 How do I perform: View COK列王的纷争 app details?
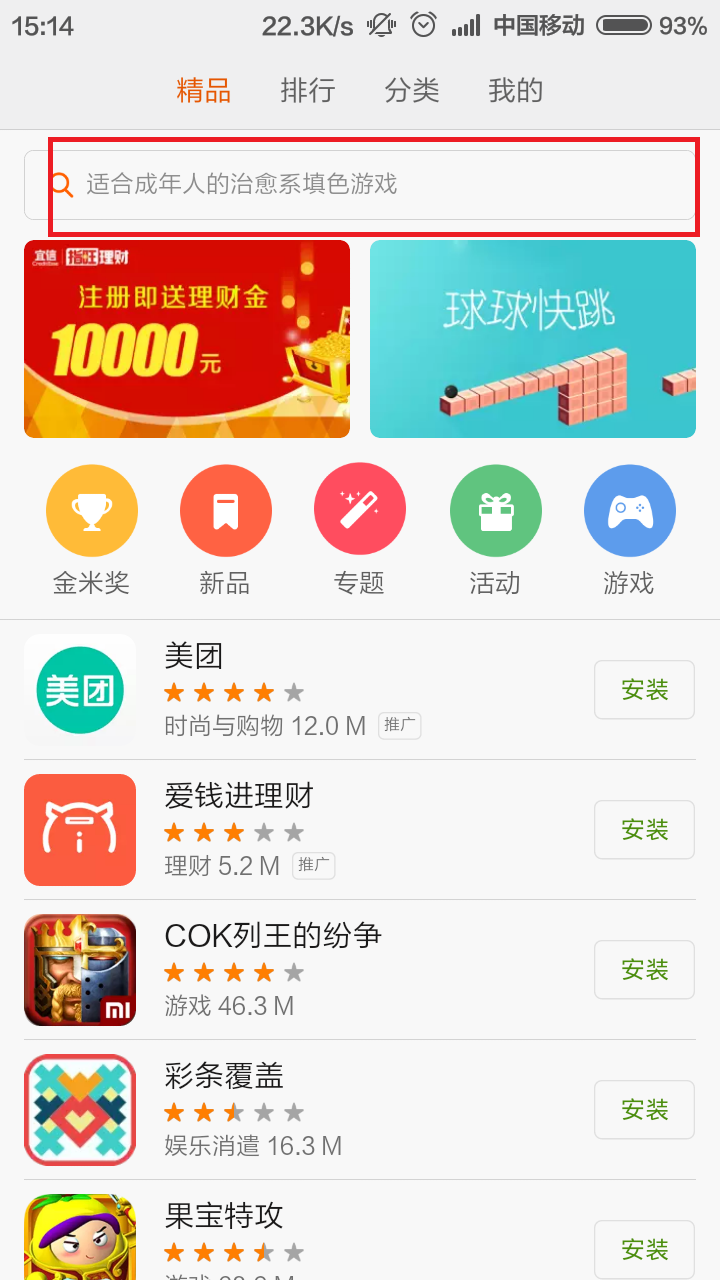[x=300, y=970]
